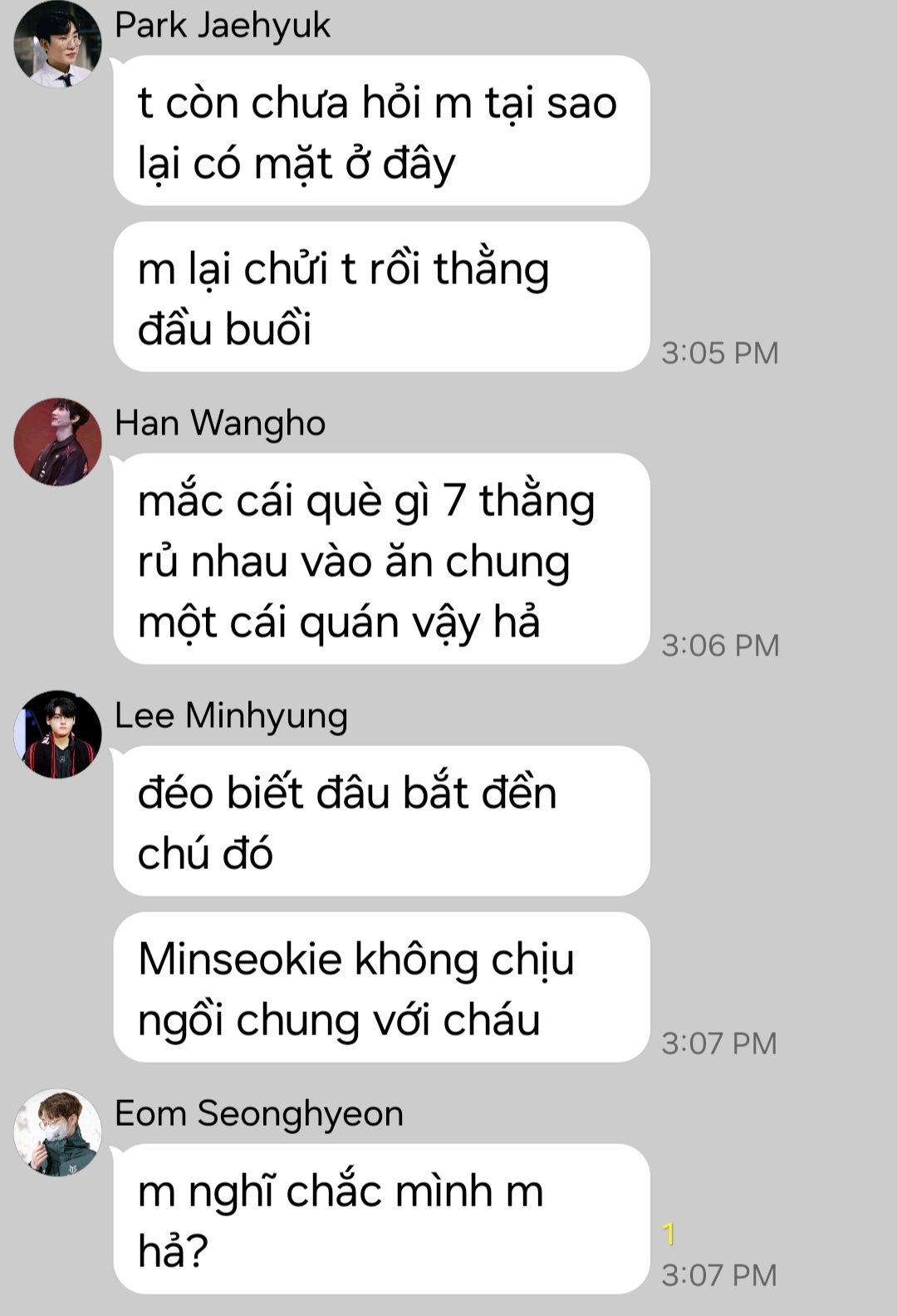897x1316 pixels.
Task: Tap Lee Minhyung's profile photo
Action: click(57, 734)
